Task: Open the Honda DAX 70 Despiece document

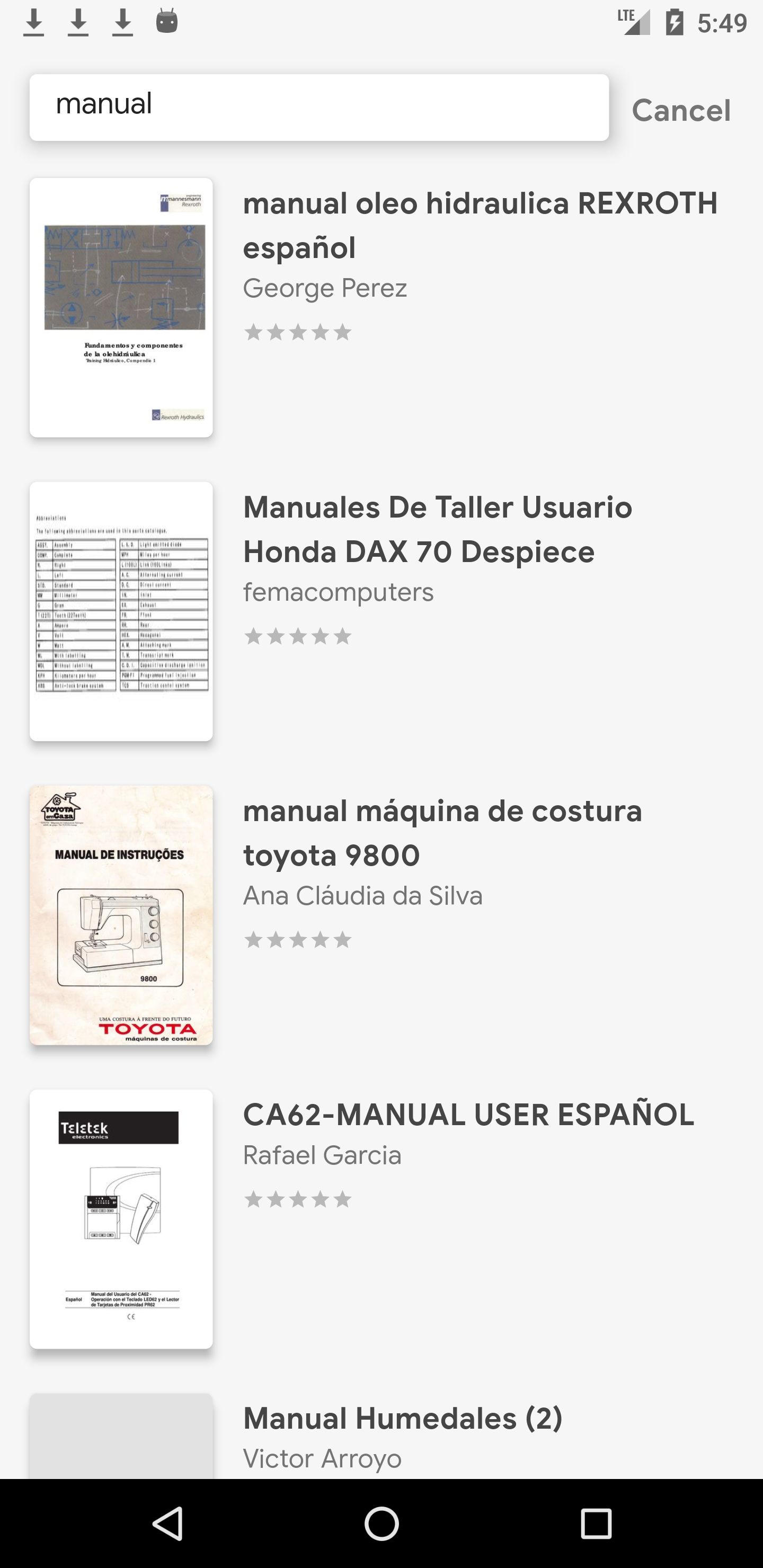Action: coord(437,529)
